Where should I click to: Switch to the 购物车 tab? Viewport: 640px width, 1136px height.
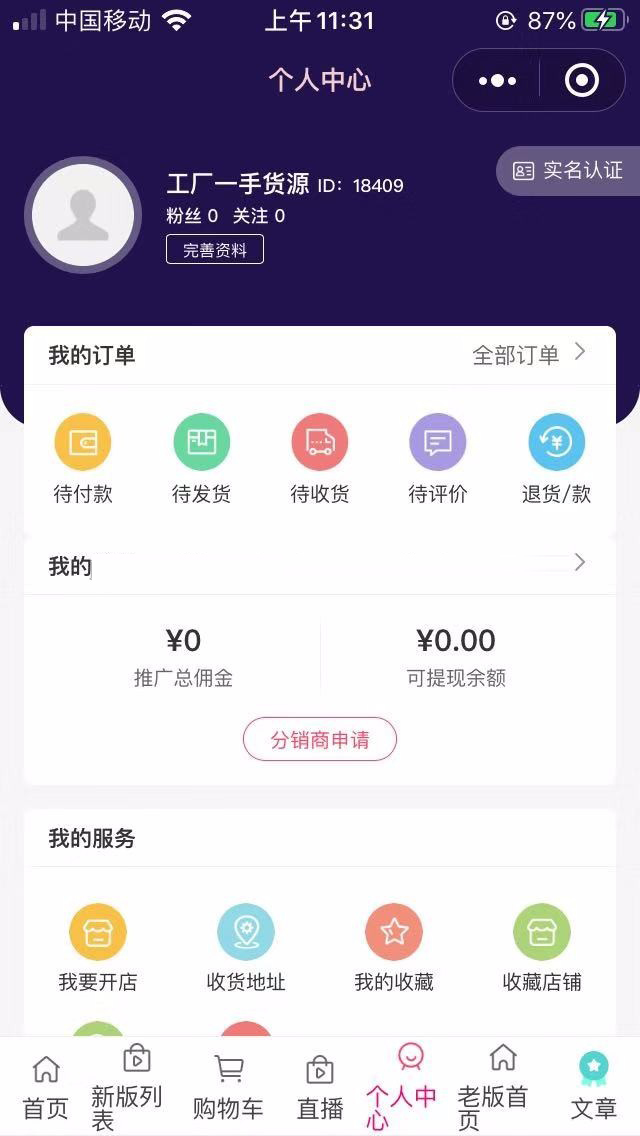tap(229, 1088)
